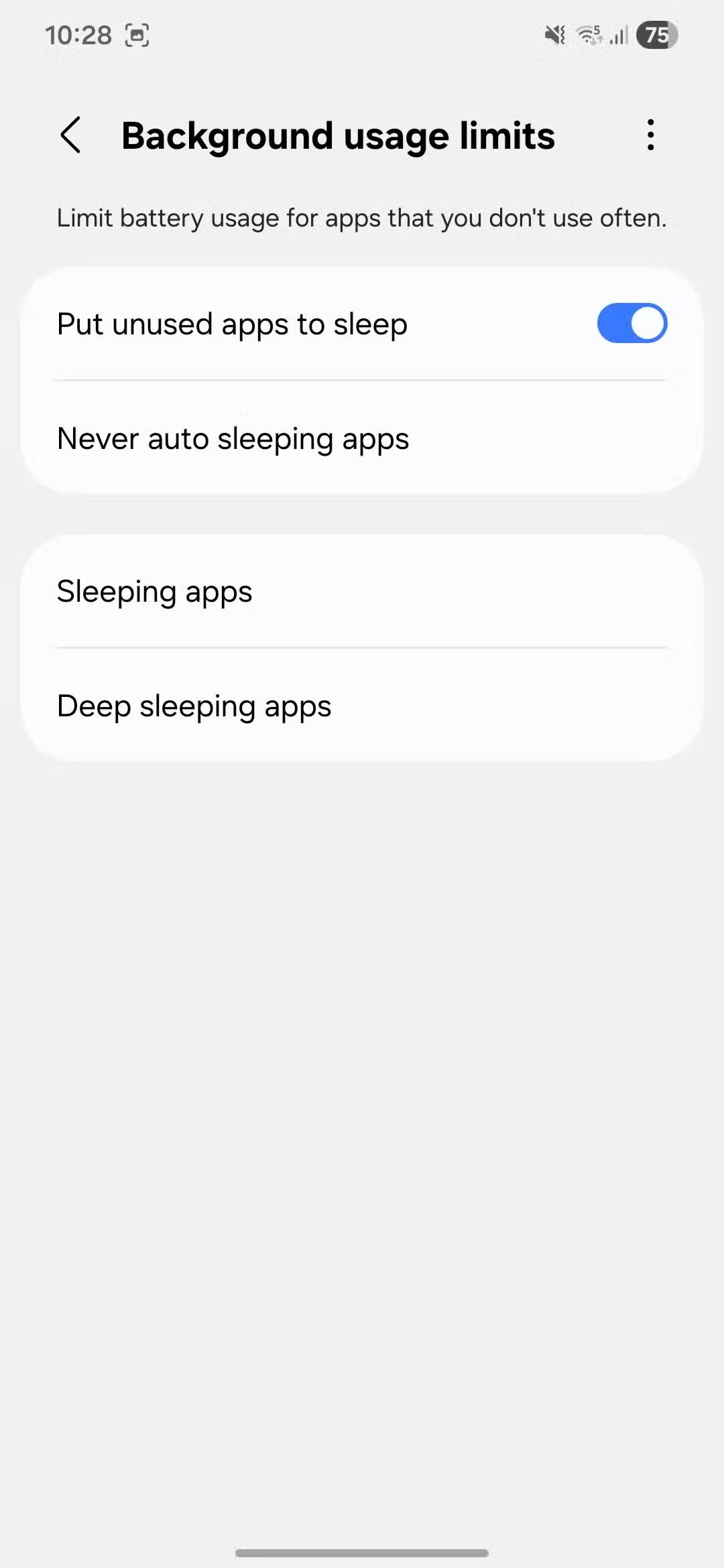Image resolution: width=724 pixels, height=1568 pixels.
Task: Go back from Background usage limits
Action: (x=71, y=135)
